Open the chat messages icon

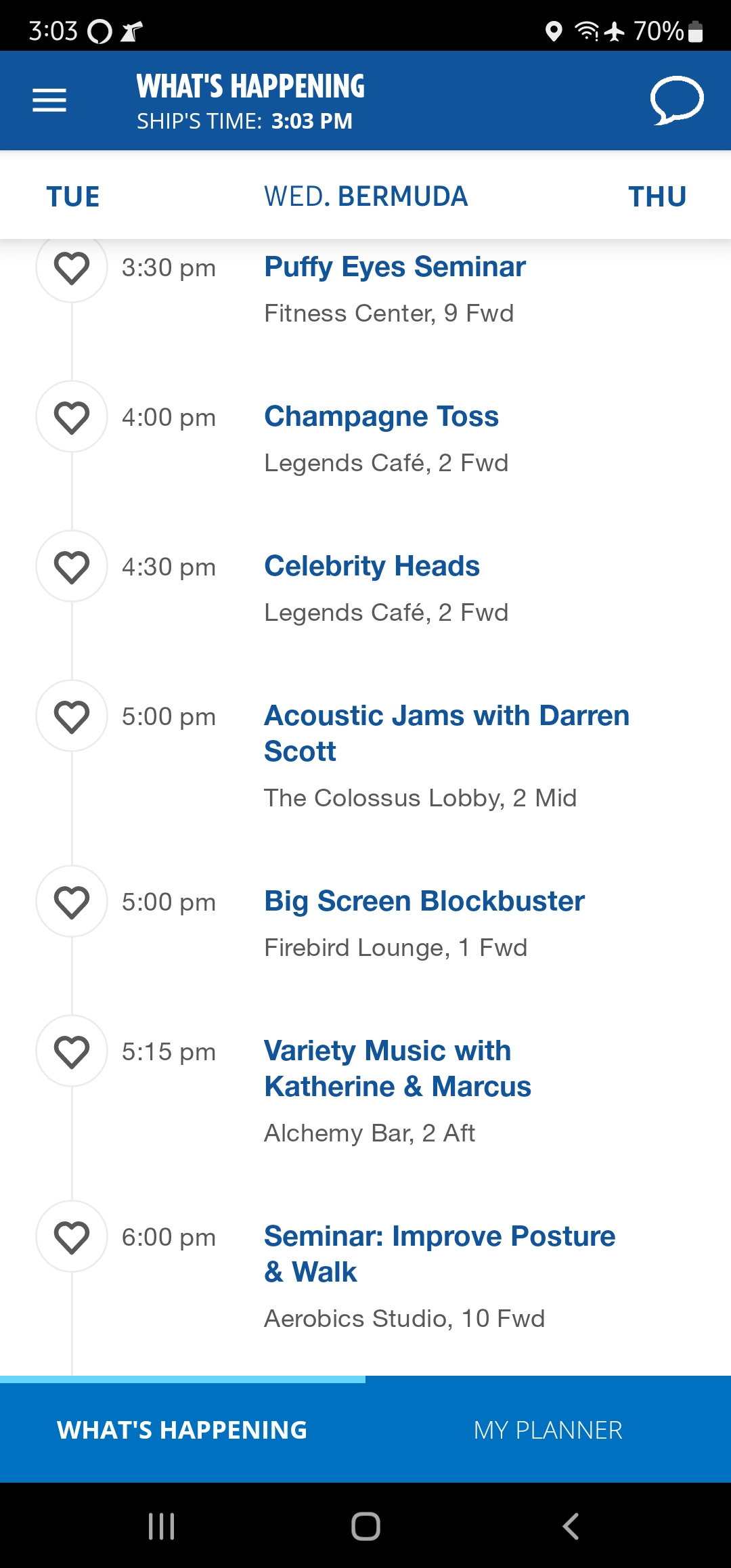pos(676,100)
